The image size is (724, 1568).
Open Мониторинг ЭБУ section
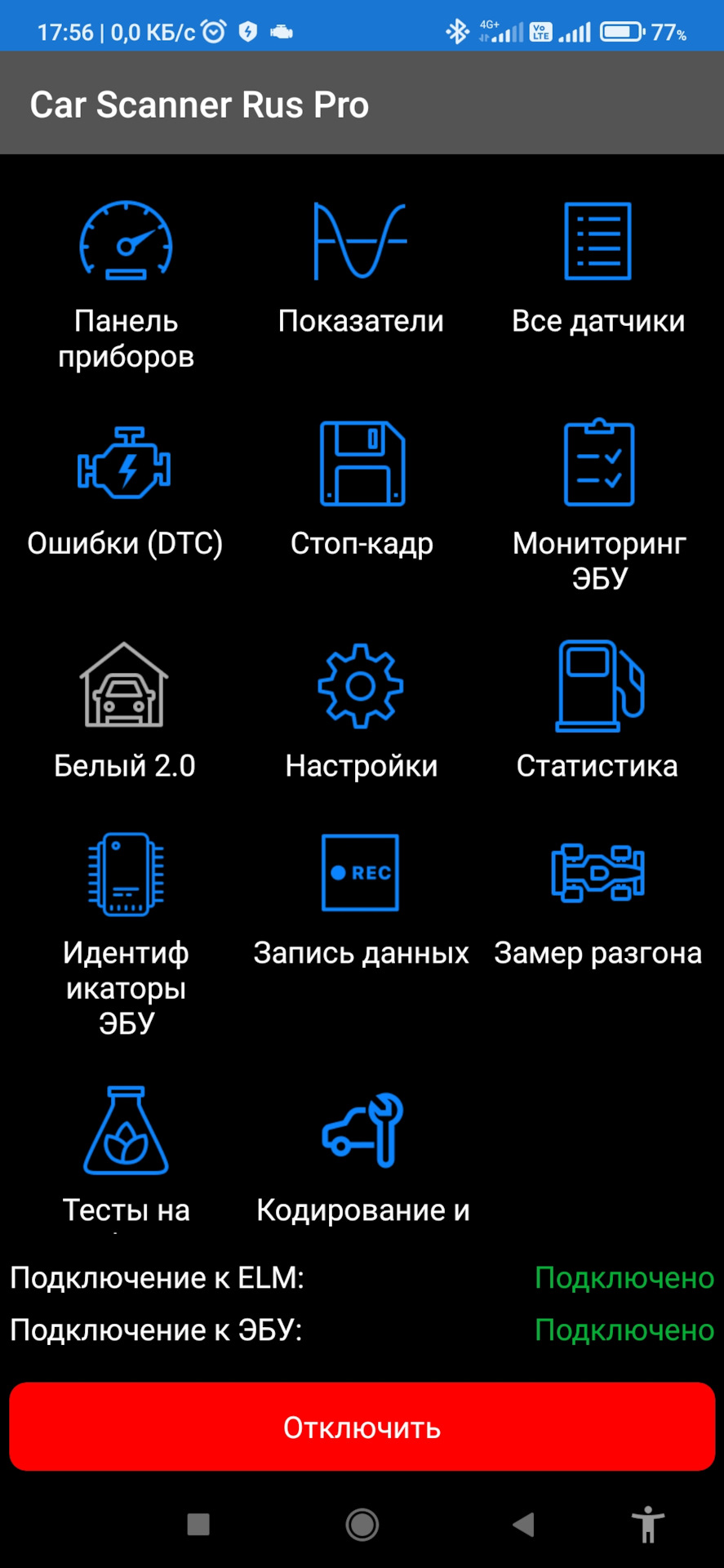[598, 498]
